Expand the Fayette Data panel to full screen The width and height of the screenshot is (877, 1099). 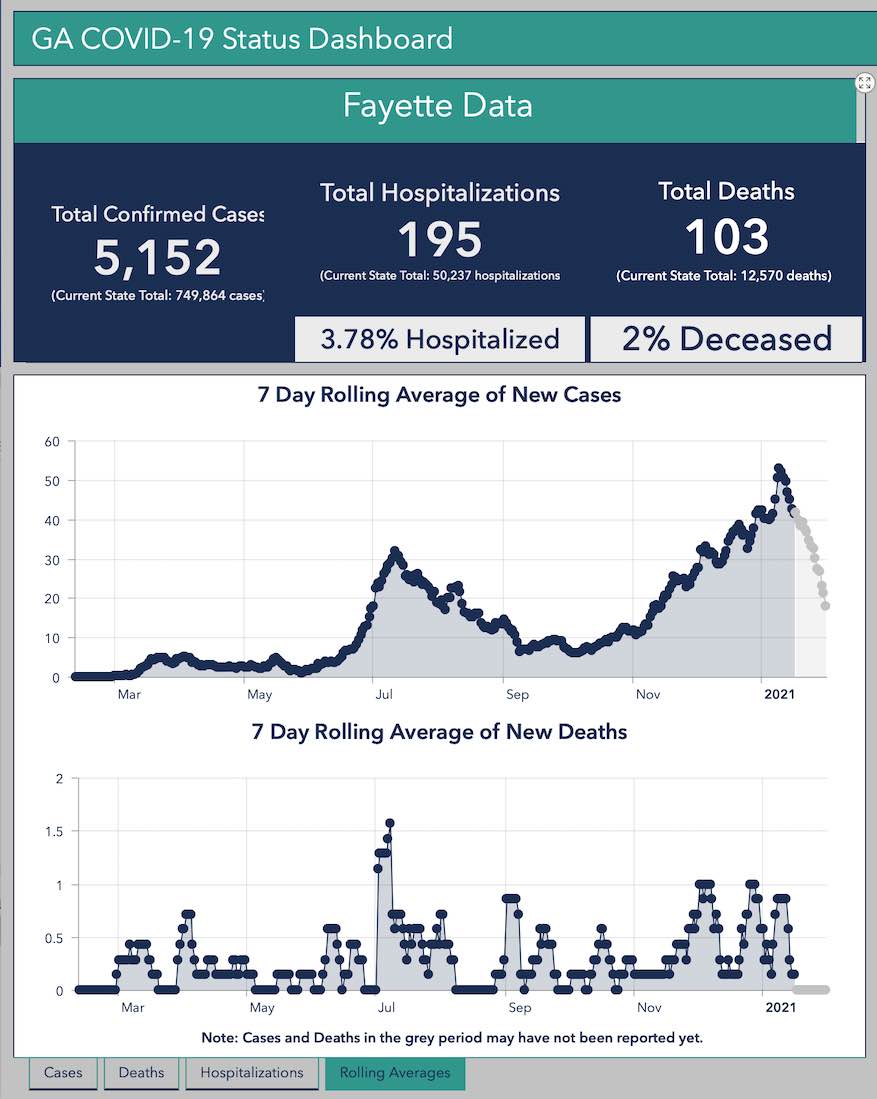(x=865, y=83)
